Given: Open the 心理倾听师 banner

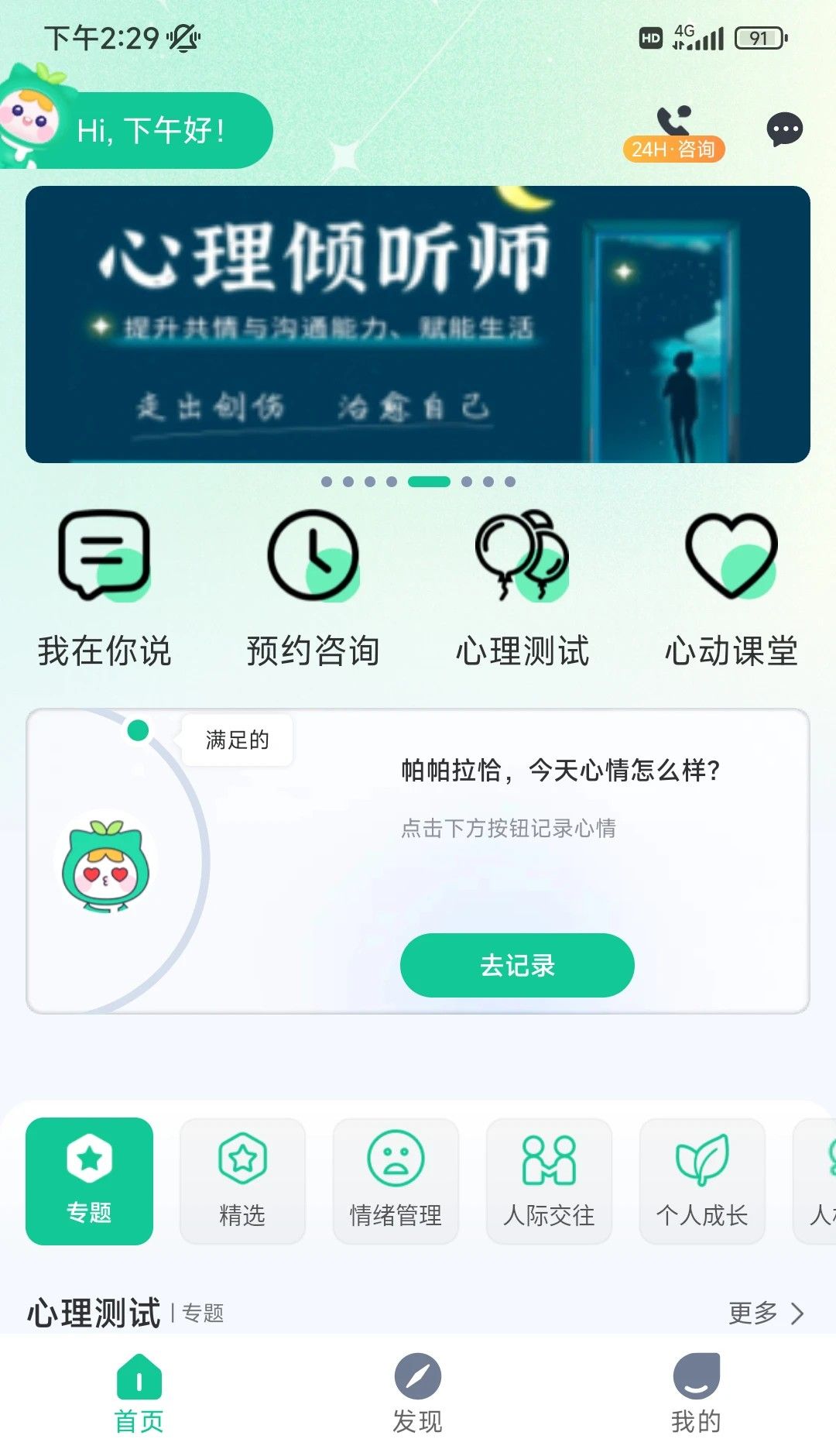Looking at the screenshot, I should click(418, 321).
